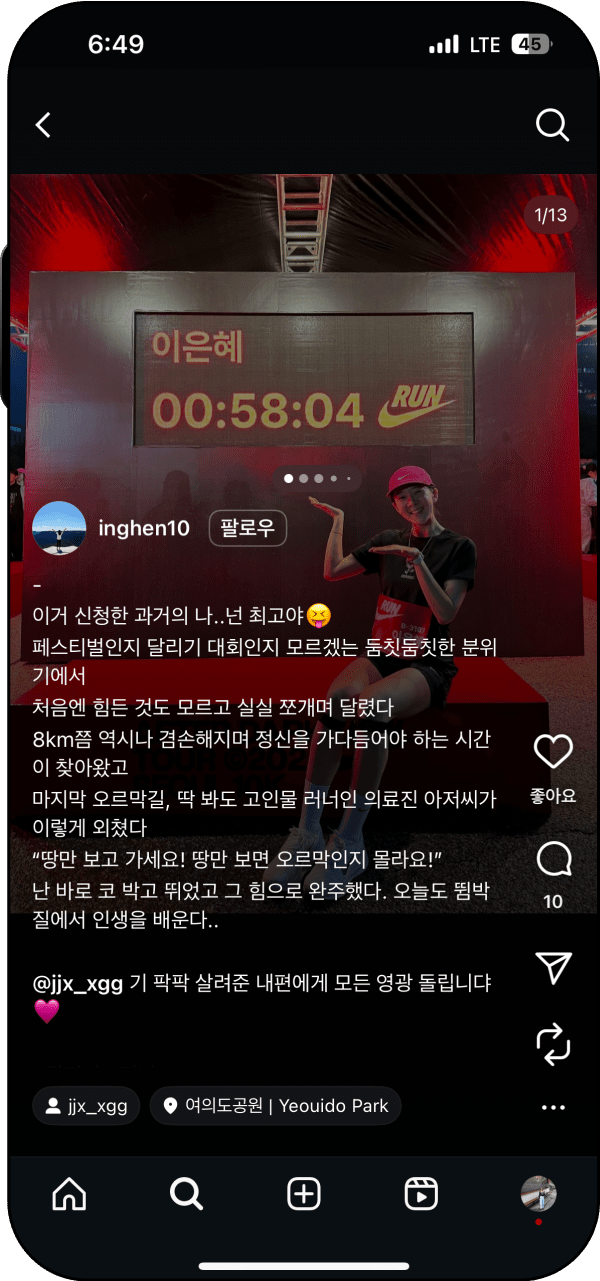Open the @jjx_xgg mention in the caption
Viewport: 600px width, 1281px height.
tap(78, 983)
